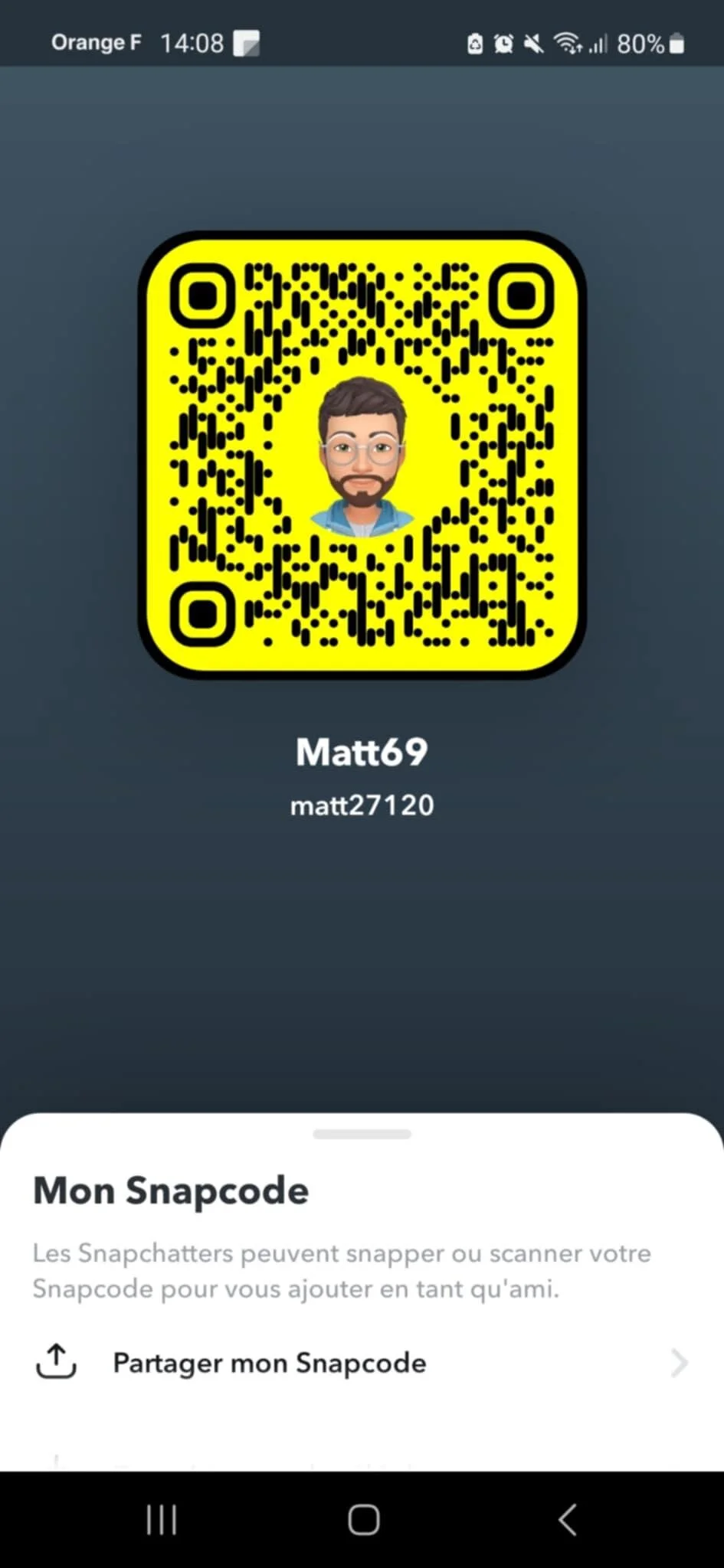Screen dimensions: 724x1568
Task: Go to the home screen
Action: coord(363,1520)
